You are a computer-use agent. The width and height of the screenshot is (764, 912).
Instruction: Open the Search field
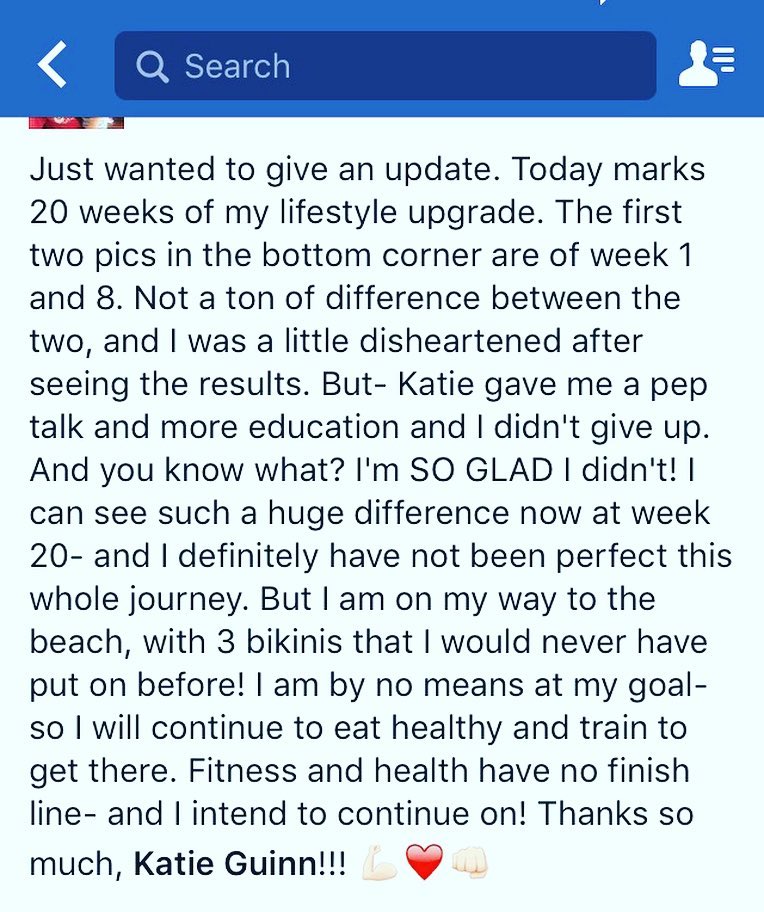[x=385, y=66]
